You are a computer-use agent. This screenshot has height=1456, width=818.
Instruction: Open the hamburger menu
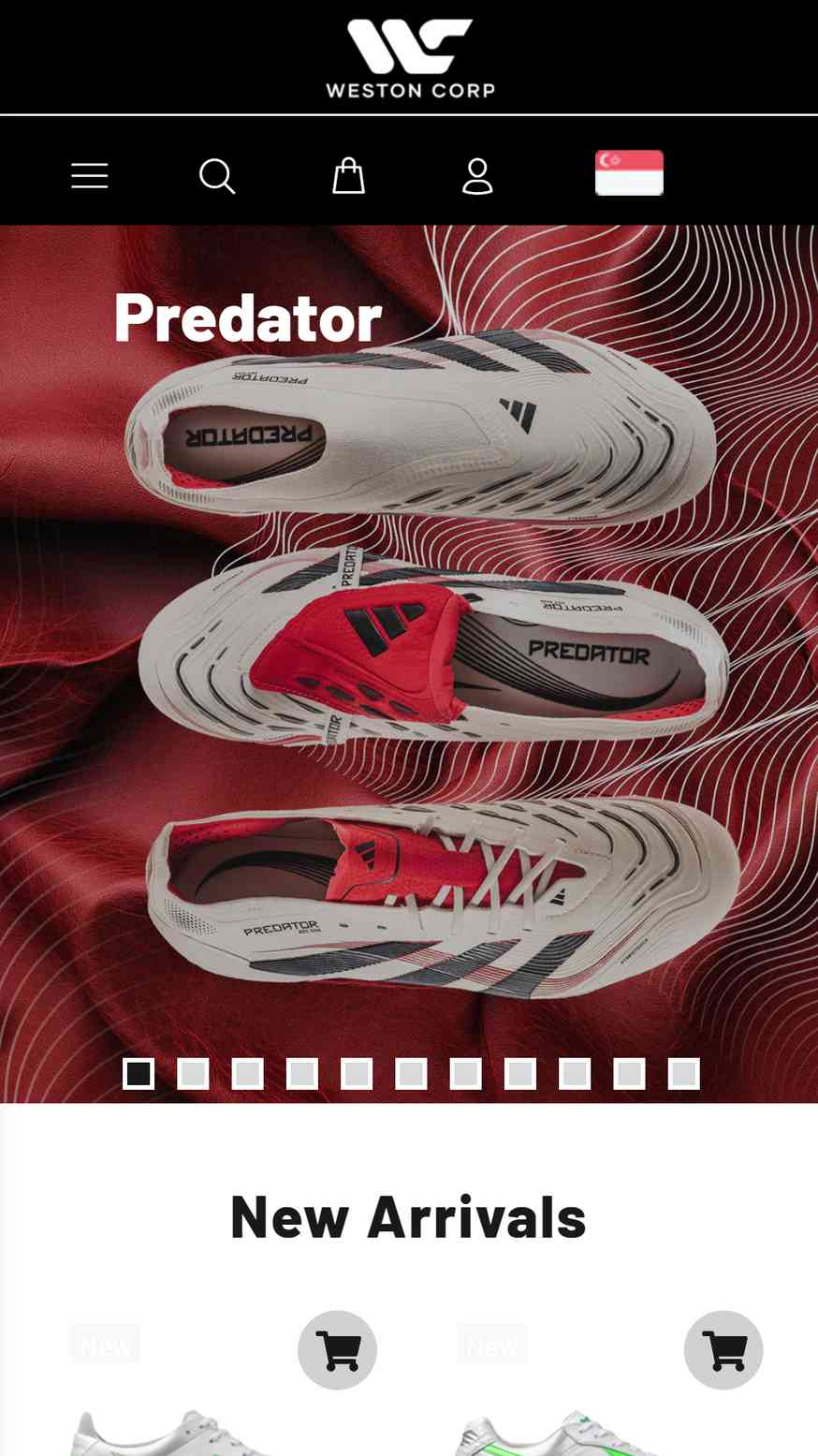click(x=90, y=176)
